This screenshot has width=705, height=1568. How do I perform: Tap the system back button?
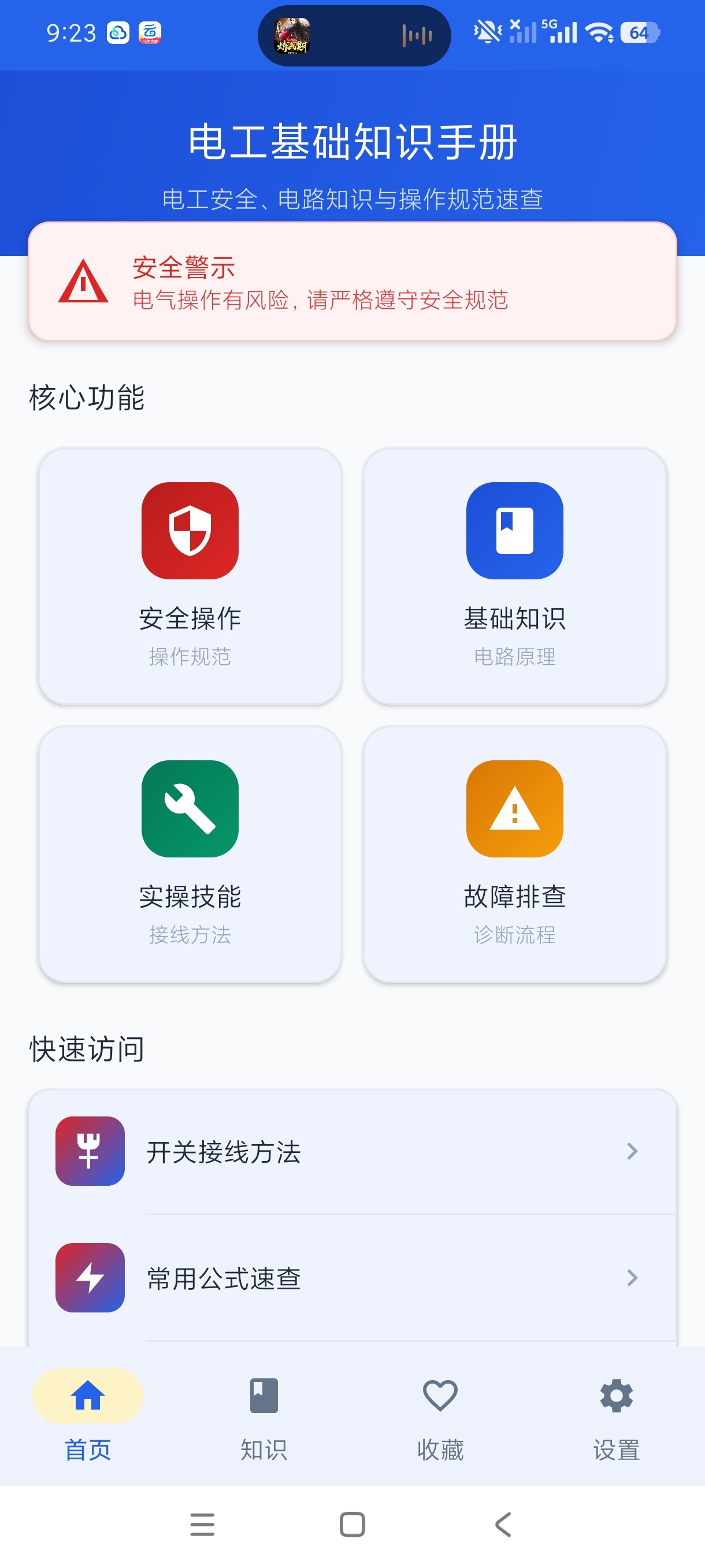coord(503,1524)
